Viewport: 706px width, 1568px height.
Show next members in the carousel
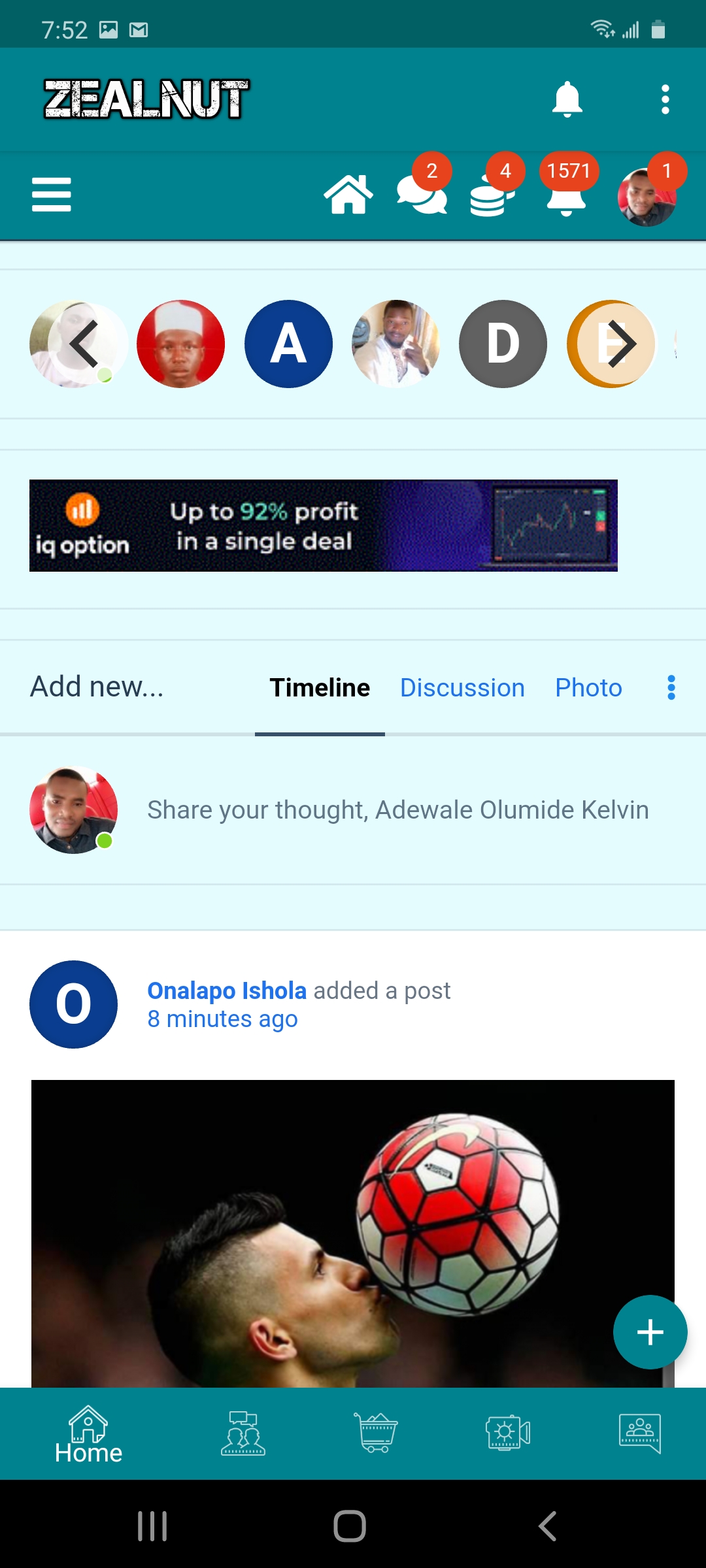[x=620, y=344]
